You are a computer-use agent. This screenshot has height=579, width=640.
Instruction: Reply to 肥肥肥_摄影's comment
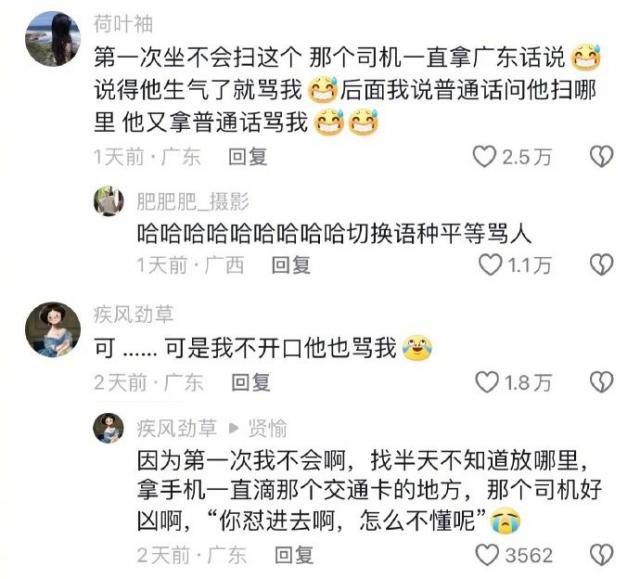(x=291, y=265)
